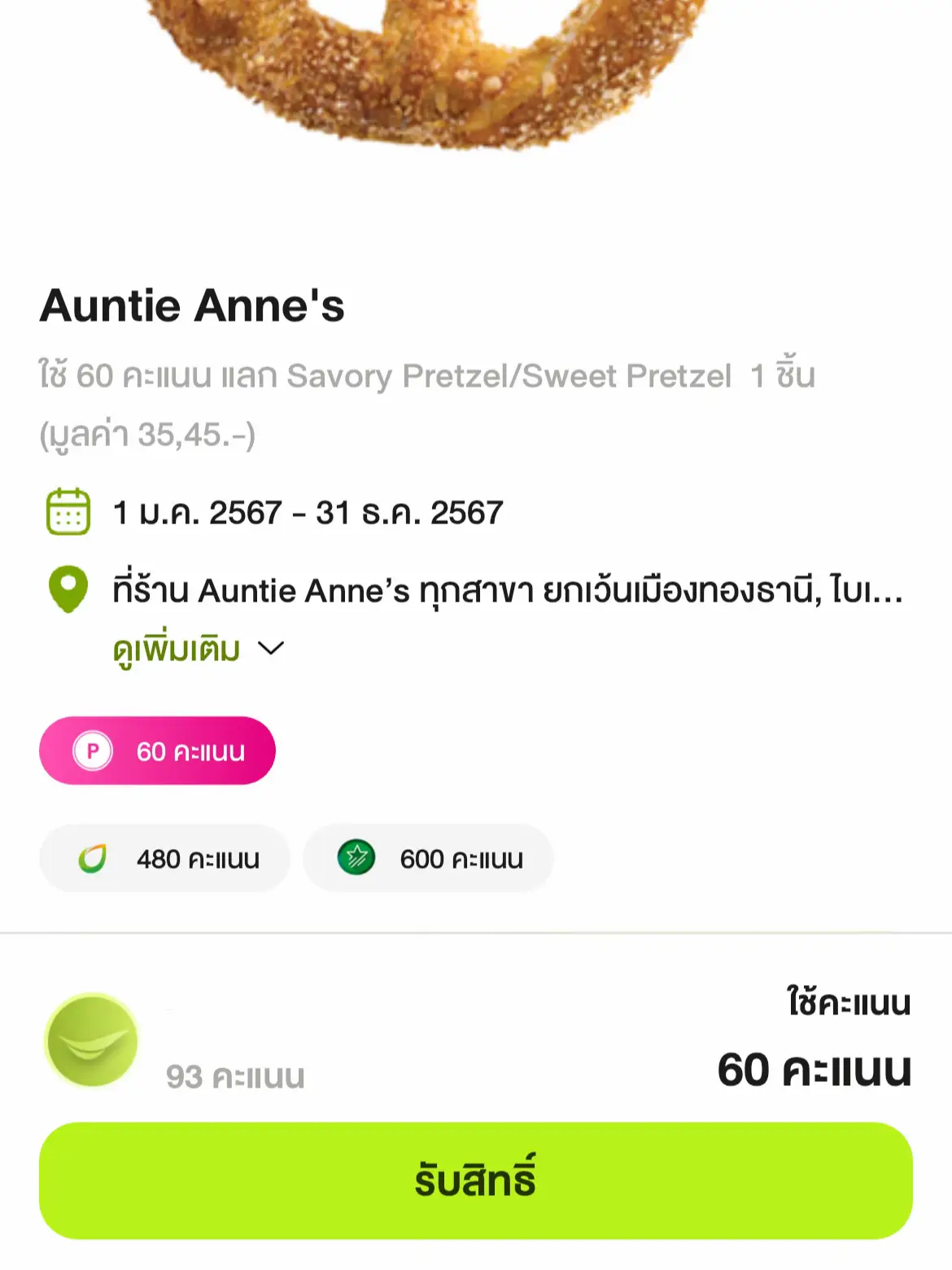
Task: Click the P icon inside the 60 คะแนน badge
Action: tap(92, 751)
